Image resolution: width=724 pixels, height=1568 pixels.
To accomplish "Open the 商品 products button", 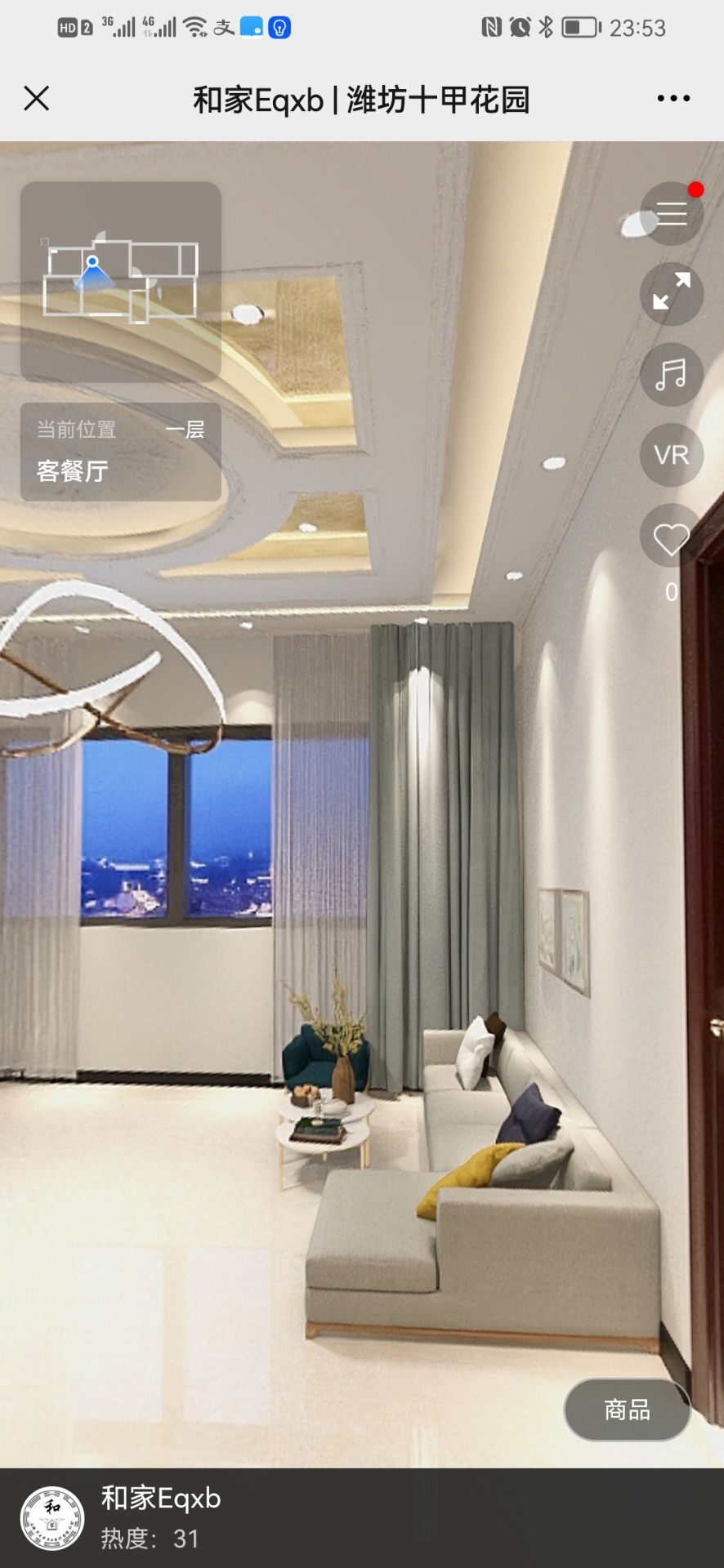I will point(627,1410).
